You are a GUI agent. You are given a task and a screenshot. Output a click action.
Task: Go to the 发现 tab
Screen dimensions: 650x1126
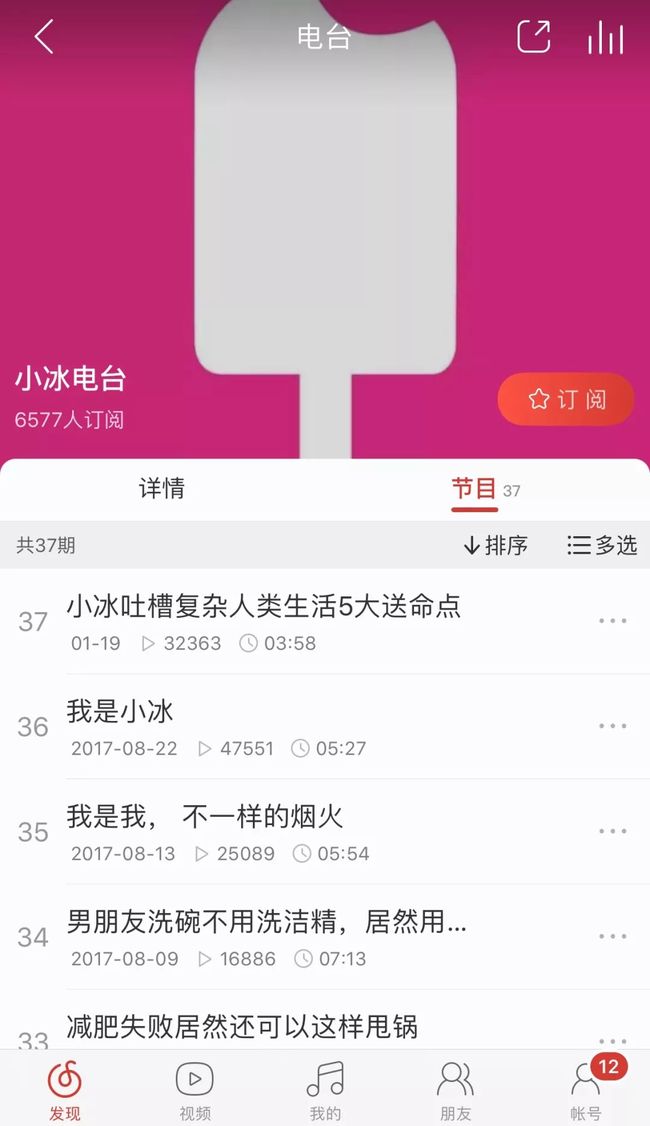[65, 1089]
